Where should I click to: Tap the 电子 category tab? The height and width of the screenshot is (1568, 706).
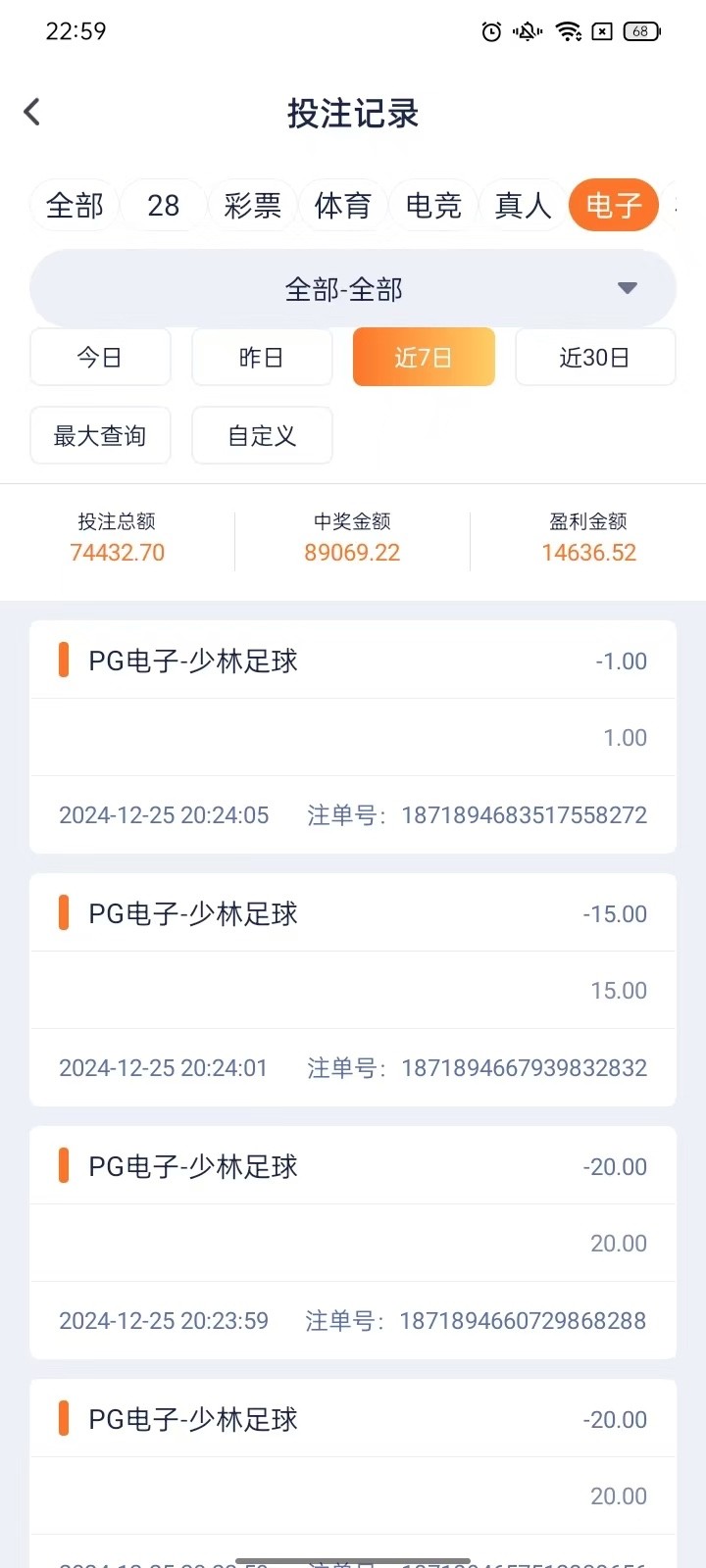[x=614, y=205]
